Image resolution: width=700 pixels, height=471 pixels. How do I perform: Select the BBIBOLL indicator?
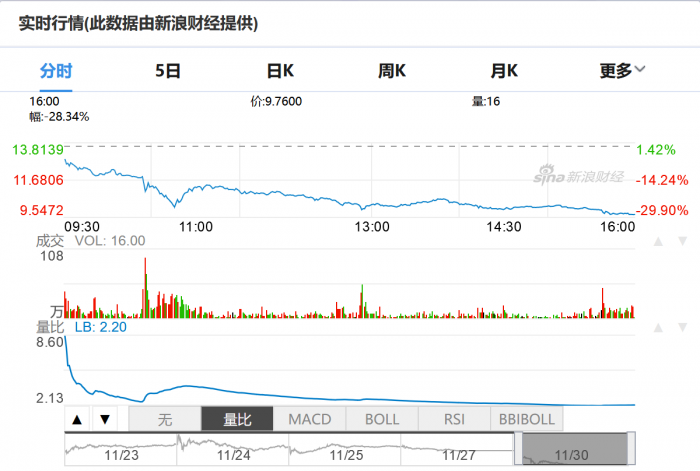point(526,419)
